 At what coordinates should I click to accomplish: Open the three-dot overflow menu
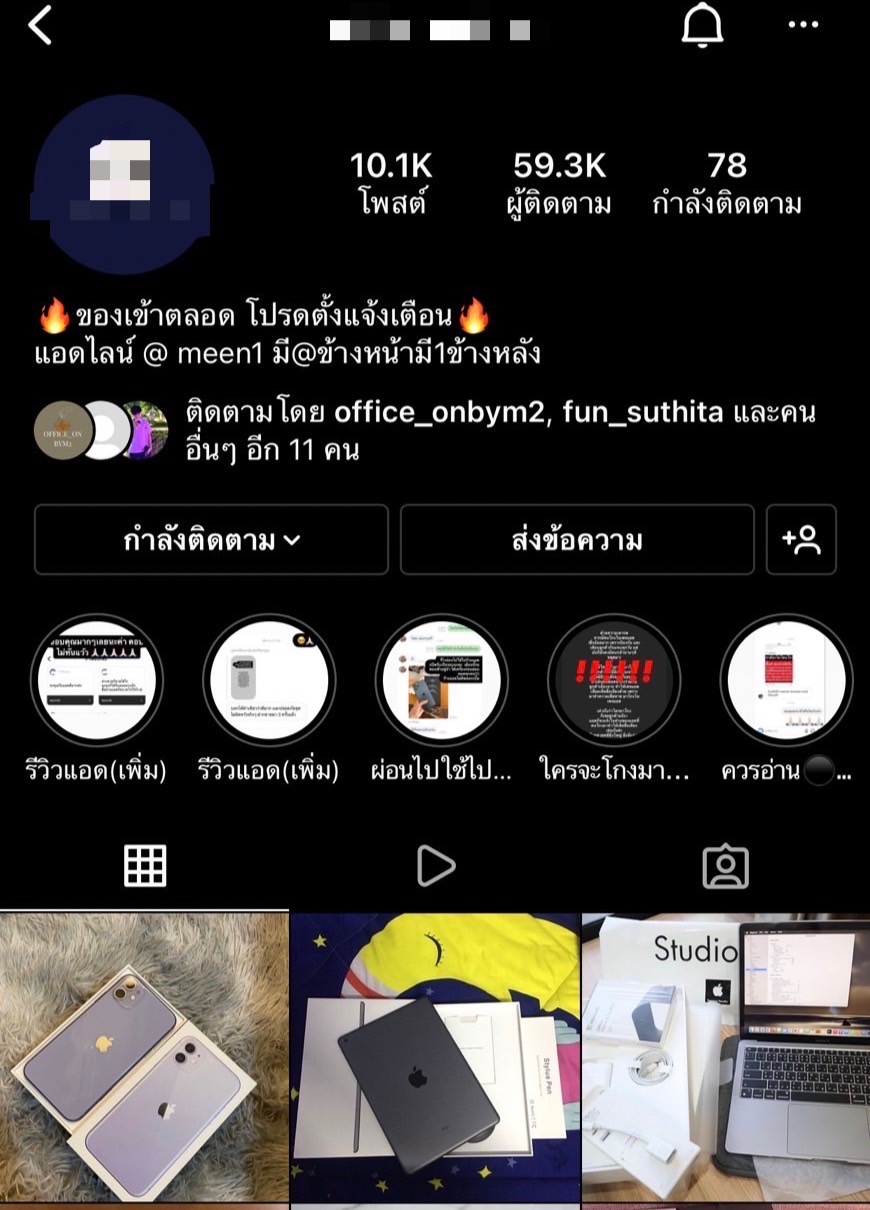[x=803, y=26]
